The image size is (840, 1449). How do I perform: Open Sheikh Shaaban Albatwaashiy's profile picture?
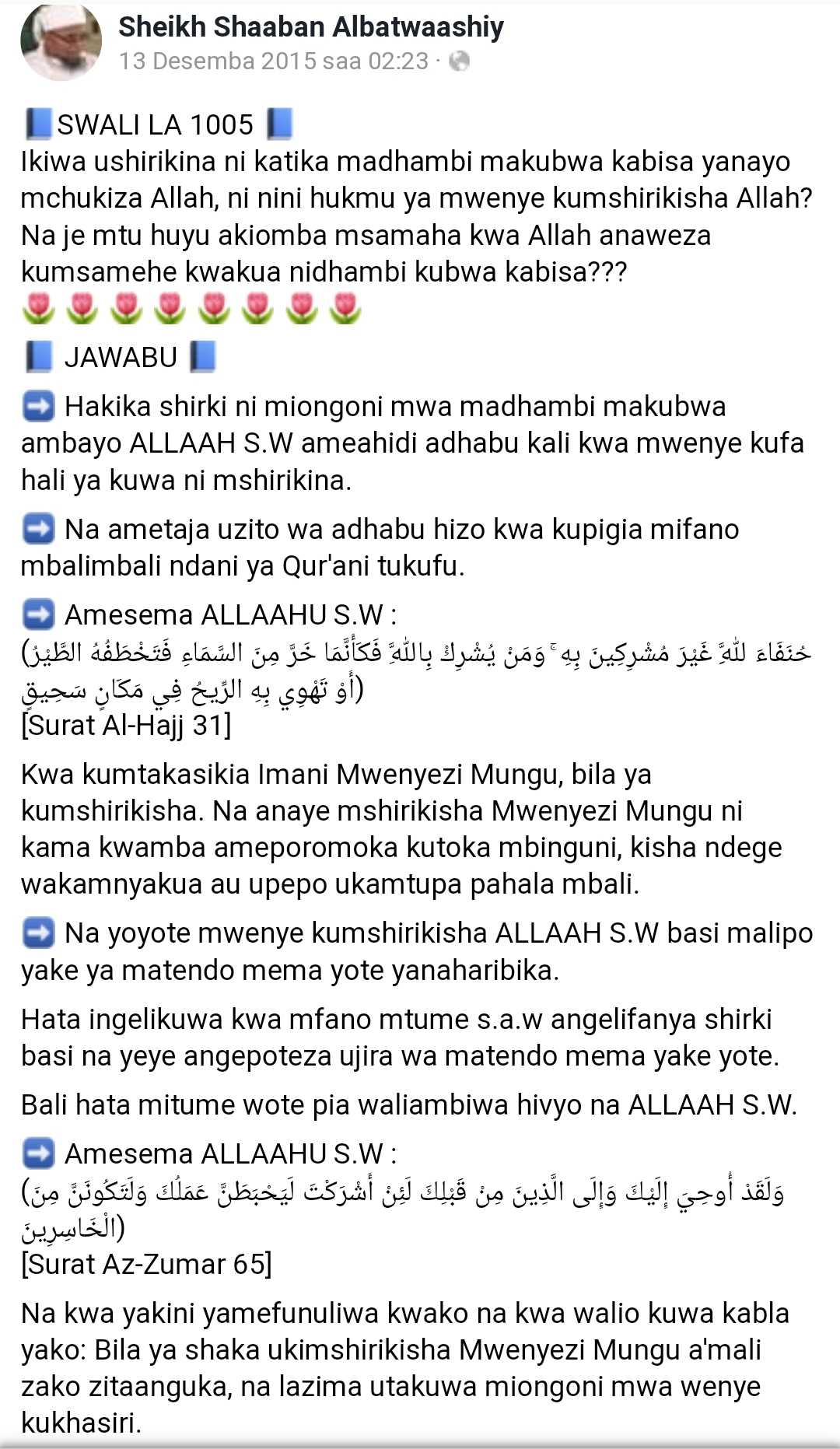pyautogui.click(x=61, y=40)
